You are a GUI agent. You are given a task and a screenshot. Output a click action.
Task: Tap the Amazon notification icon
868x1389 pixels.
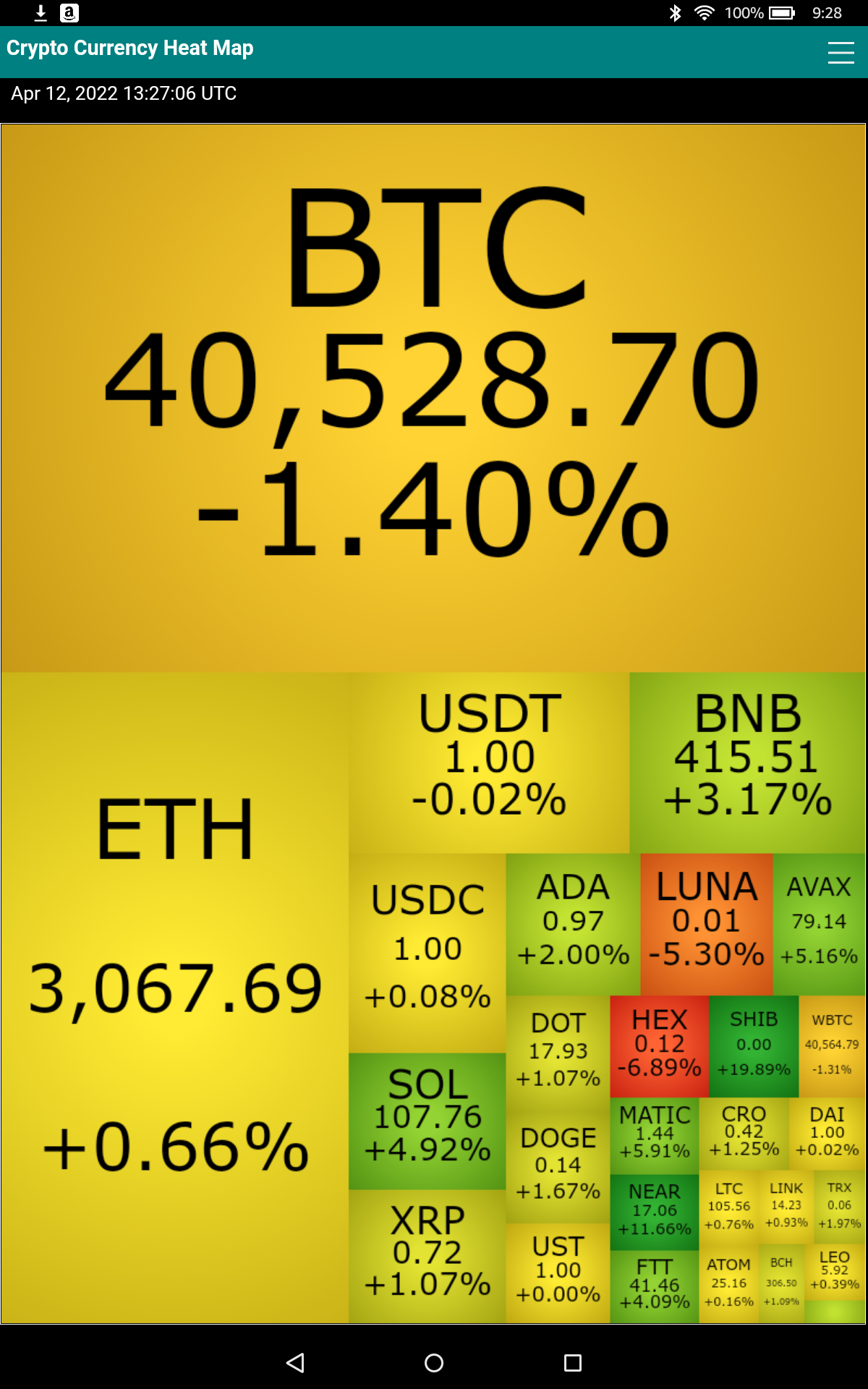[69, 12]
